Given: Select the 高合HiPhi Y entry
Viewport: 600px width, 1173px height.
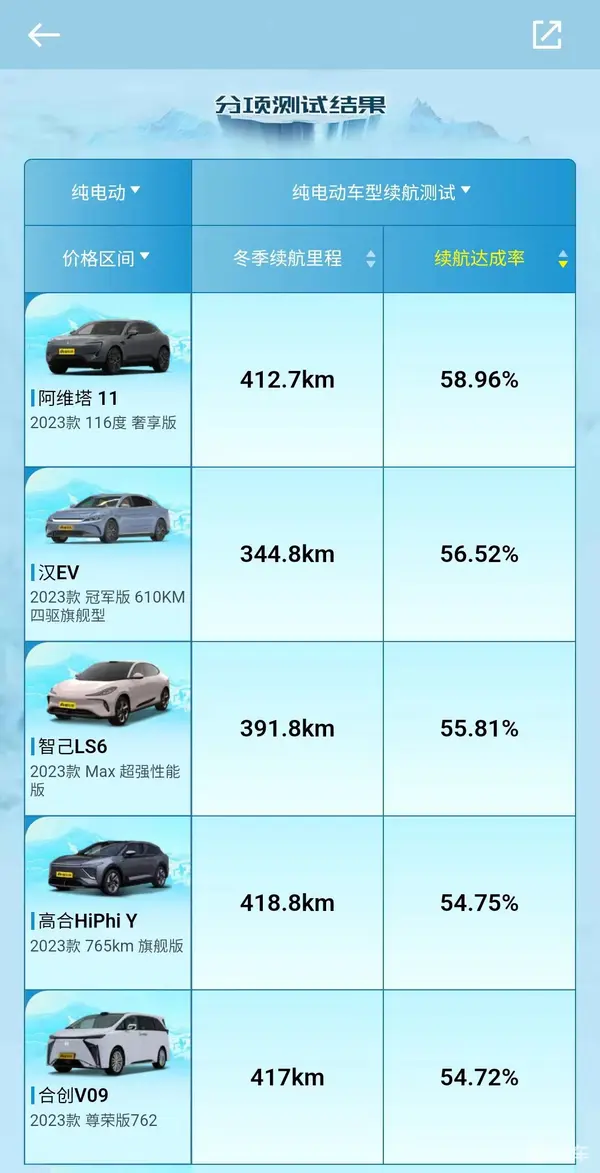Looking at the screenshot, I should pyautogui.click(x=107, y=903).
